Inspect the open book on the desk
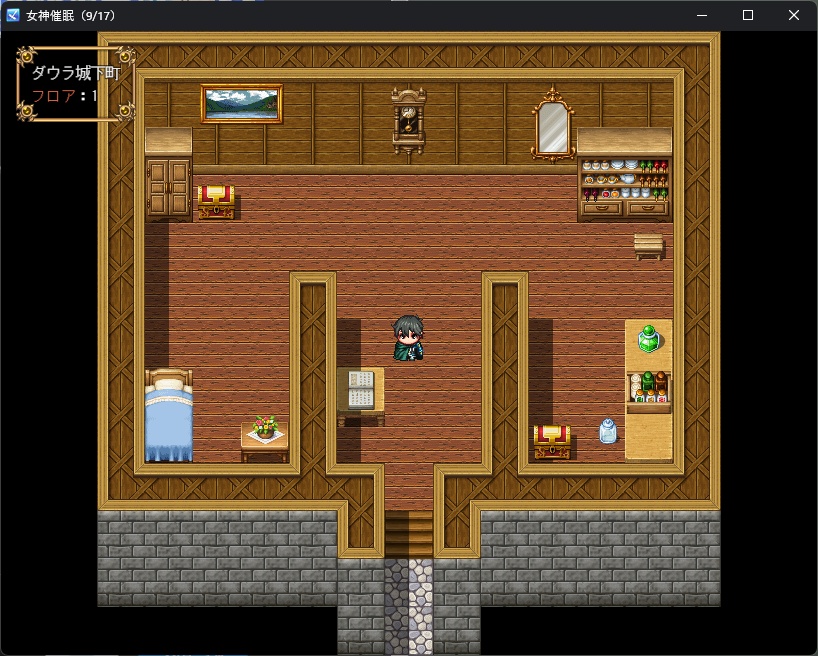Viewport: 818px width, 656px height. [x=361, y=390]
